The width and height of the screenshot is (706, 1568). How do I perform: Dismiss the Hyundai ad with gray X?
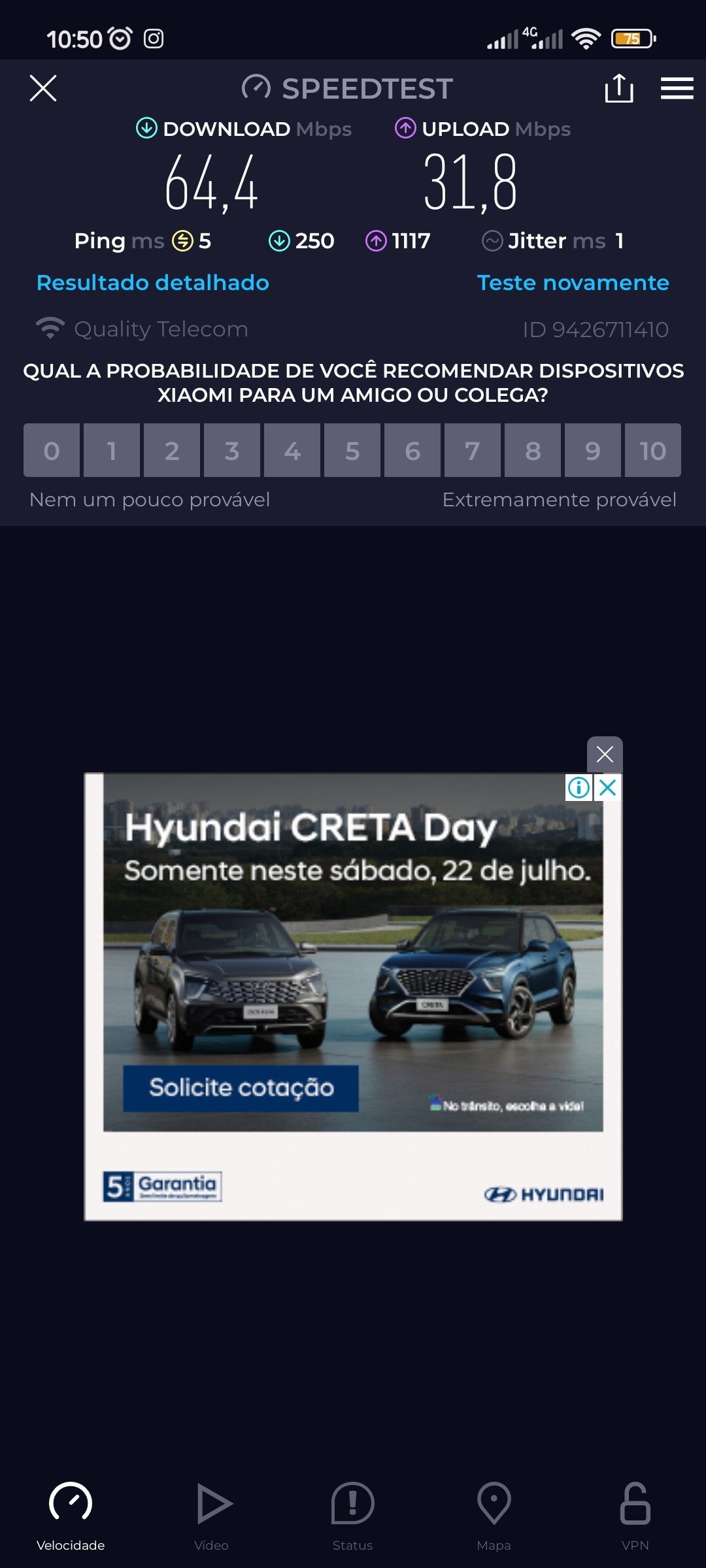pos(605,755)
